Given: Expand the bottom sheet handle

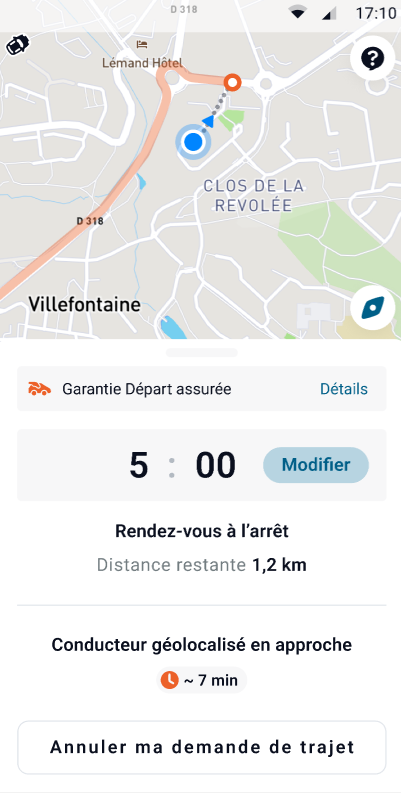Looking at the screenshot, I should pyautogui.click(x=201, y=353).
